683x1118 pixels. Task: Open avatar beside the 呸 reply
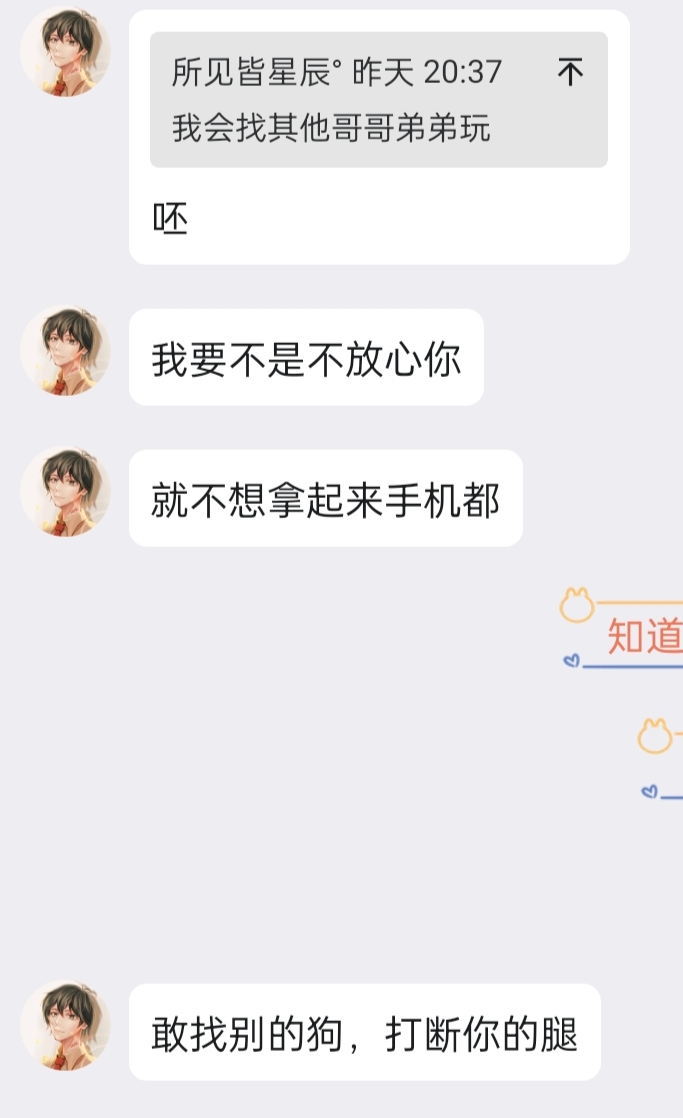[x=65, y=52]
